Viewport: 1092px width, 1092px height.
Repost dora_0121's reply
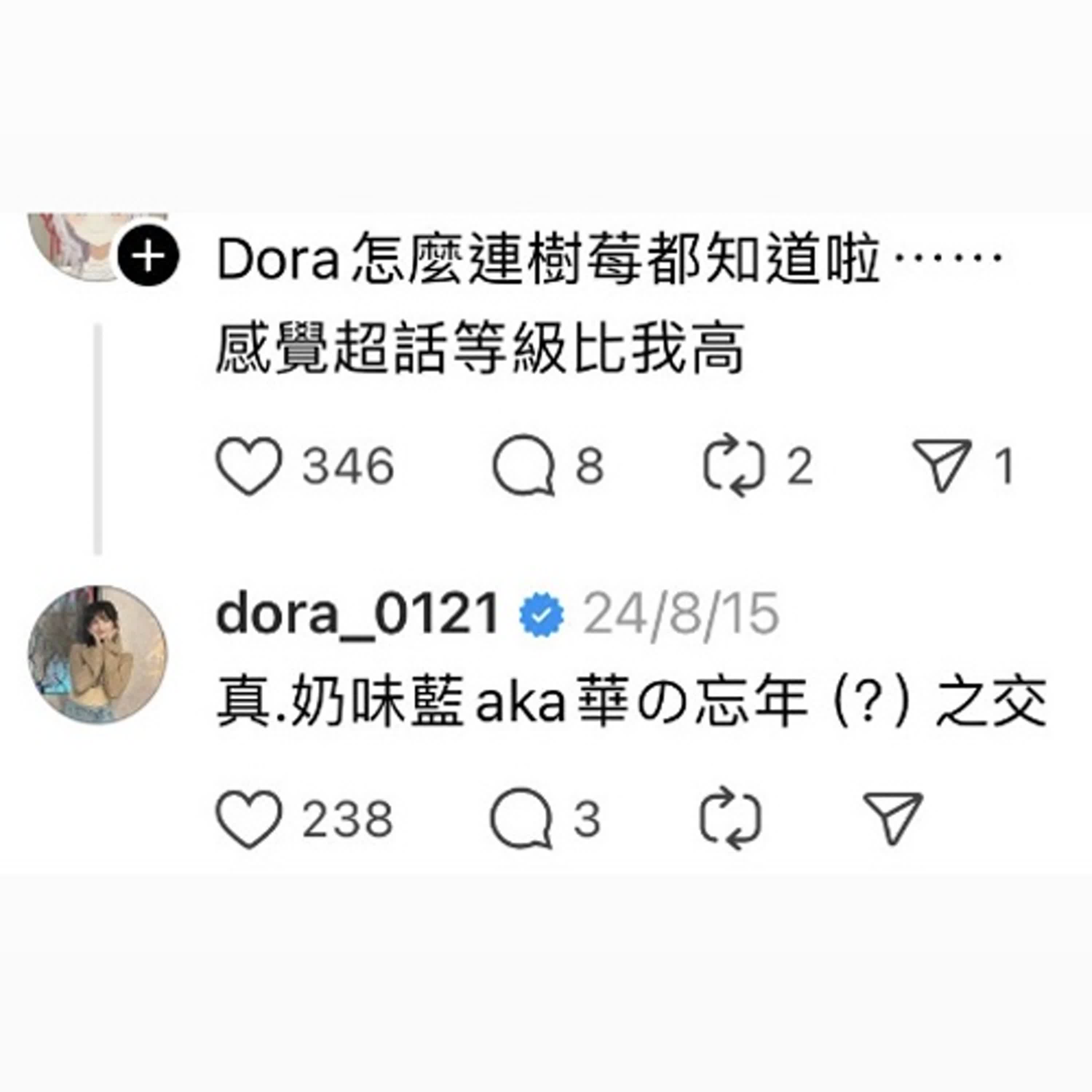(730, 819)
